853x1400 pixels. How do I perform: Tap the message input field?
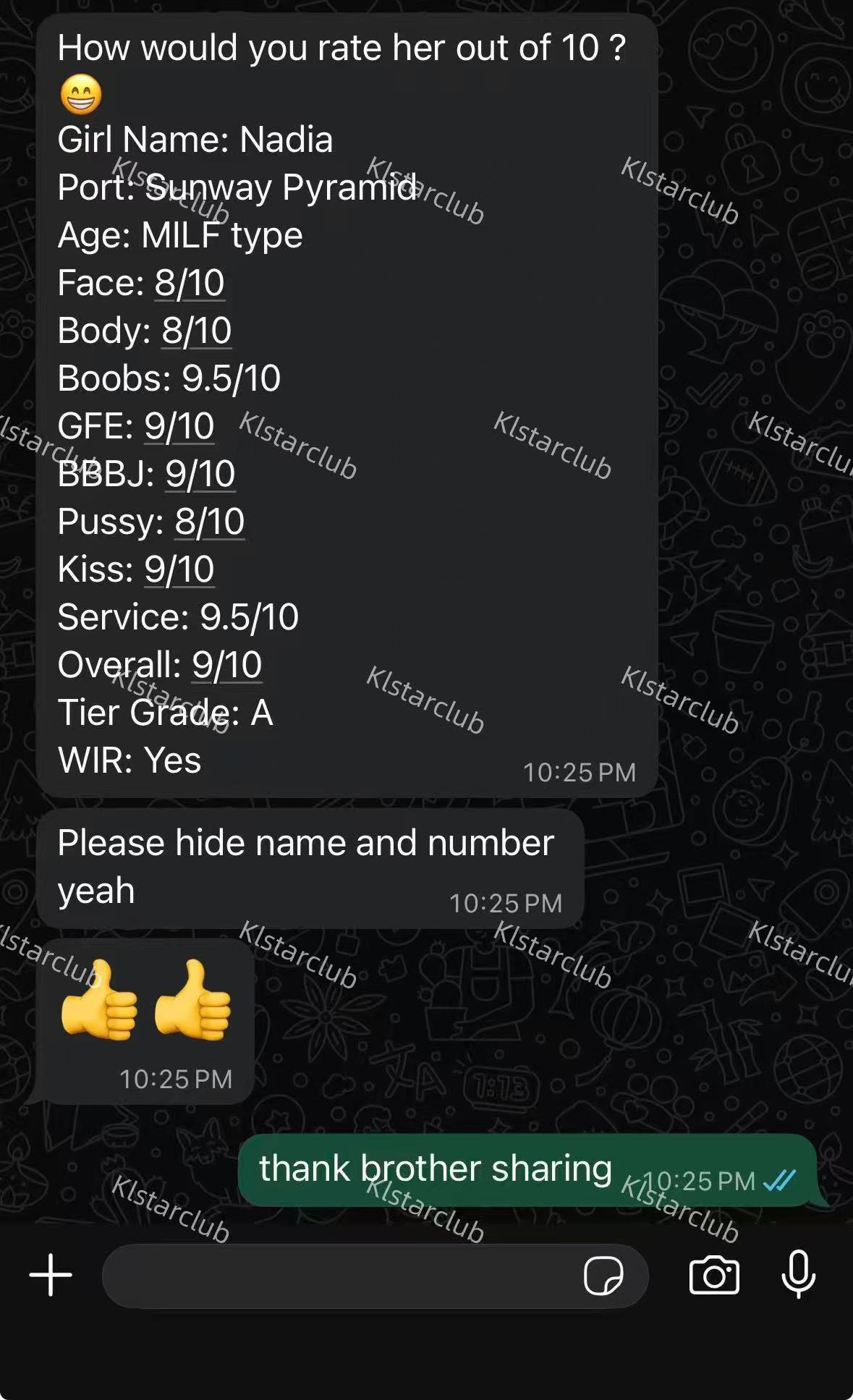[x=340, y=1276]
